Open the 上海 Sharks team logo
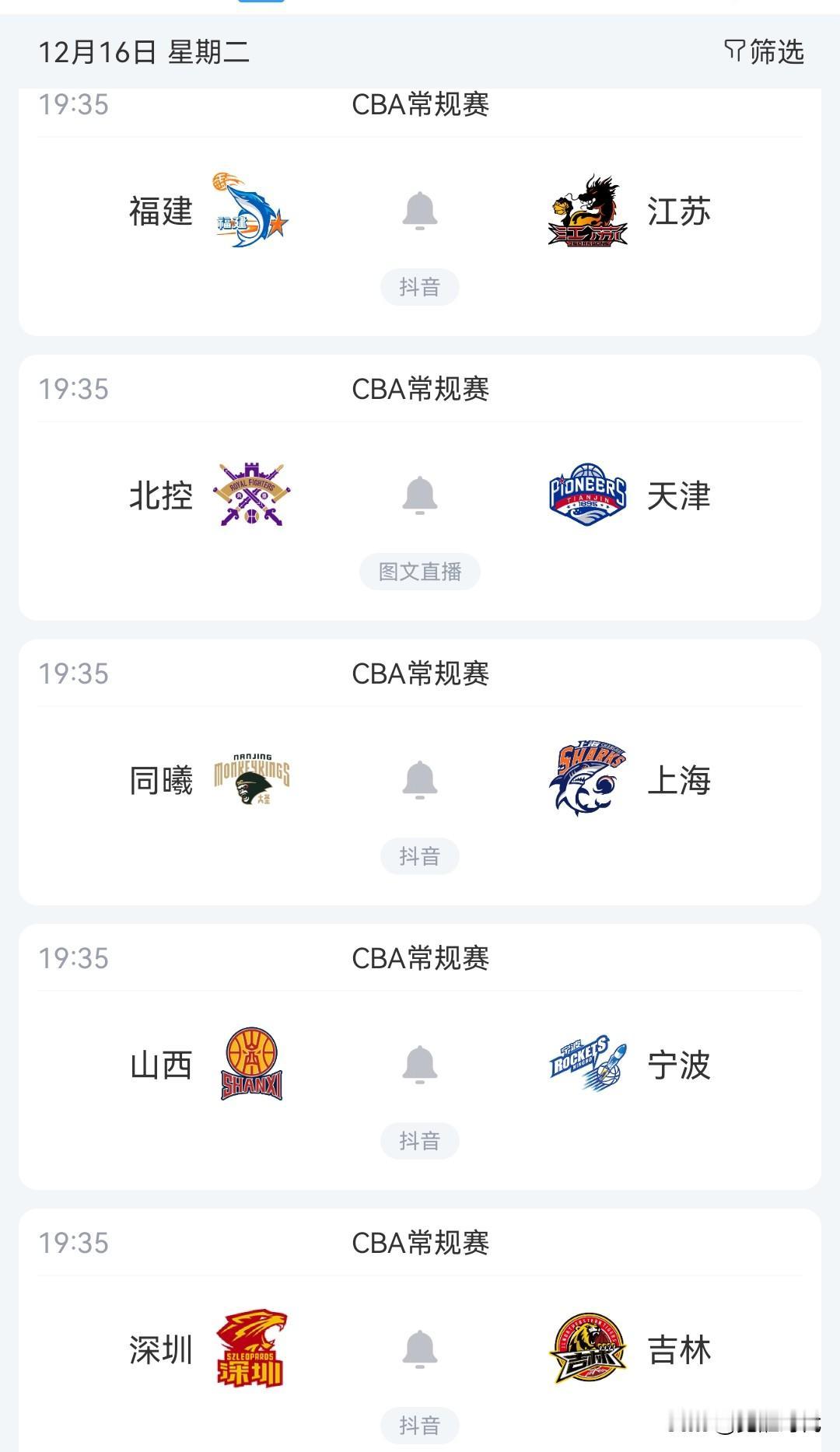 [x=588, y=778]
